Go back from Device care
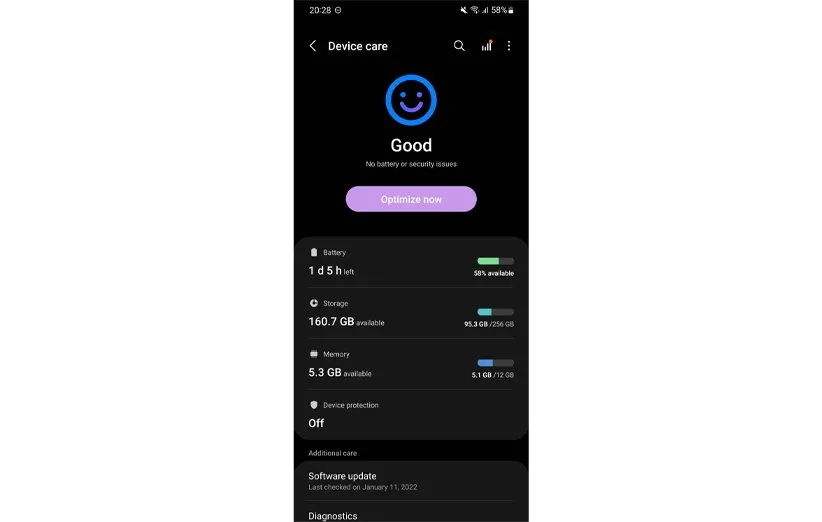This screenshot has width=822, height=522. click(x=313, y=46)
